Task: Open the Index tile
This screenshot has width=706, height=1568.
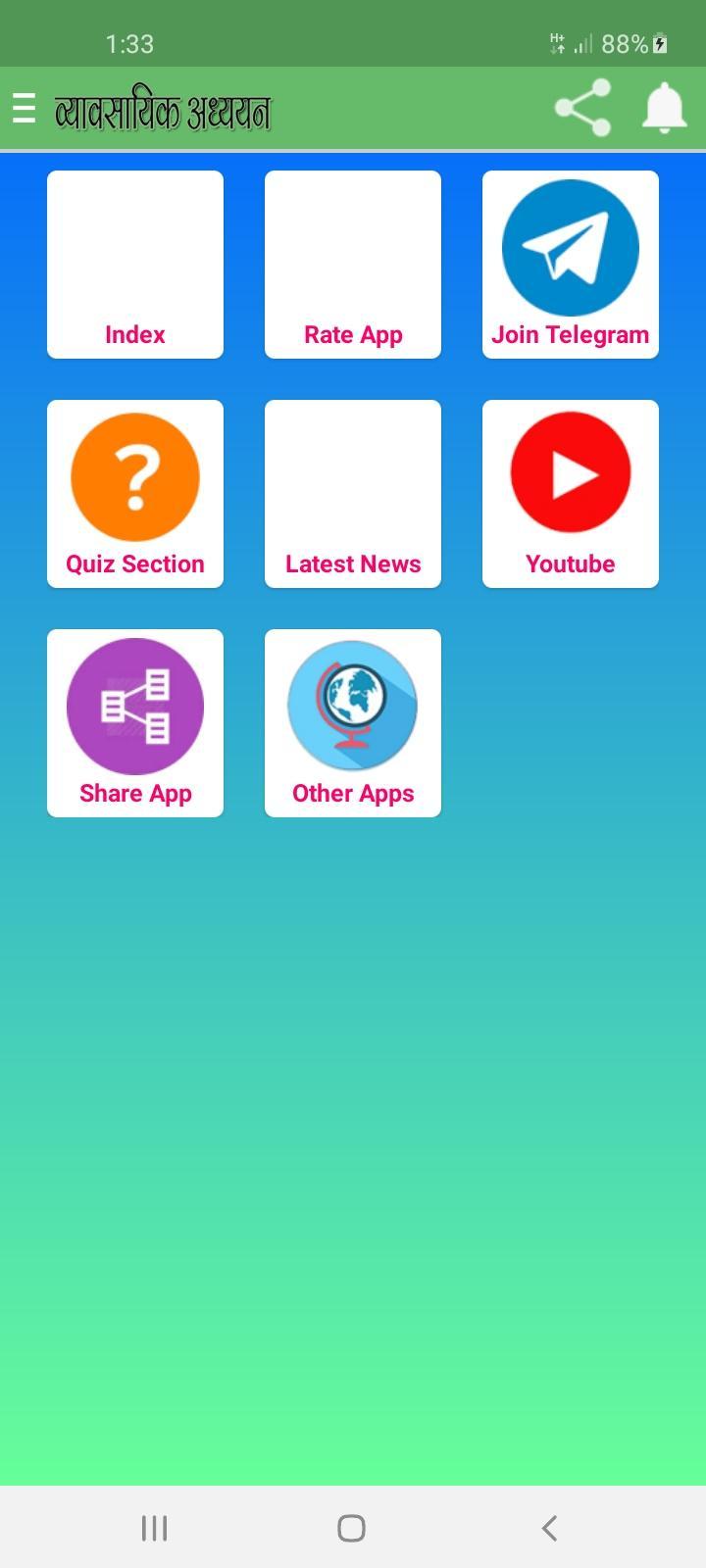Action: click(x=135, y=265)
